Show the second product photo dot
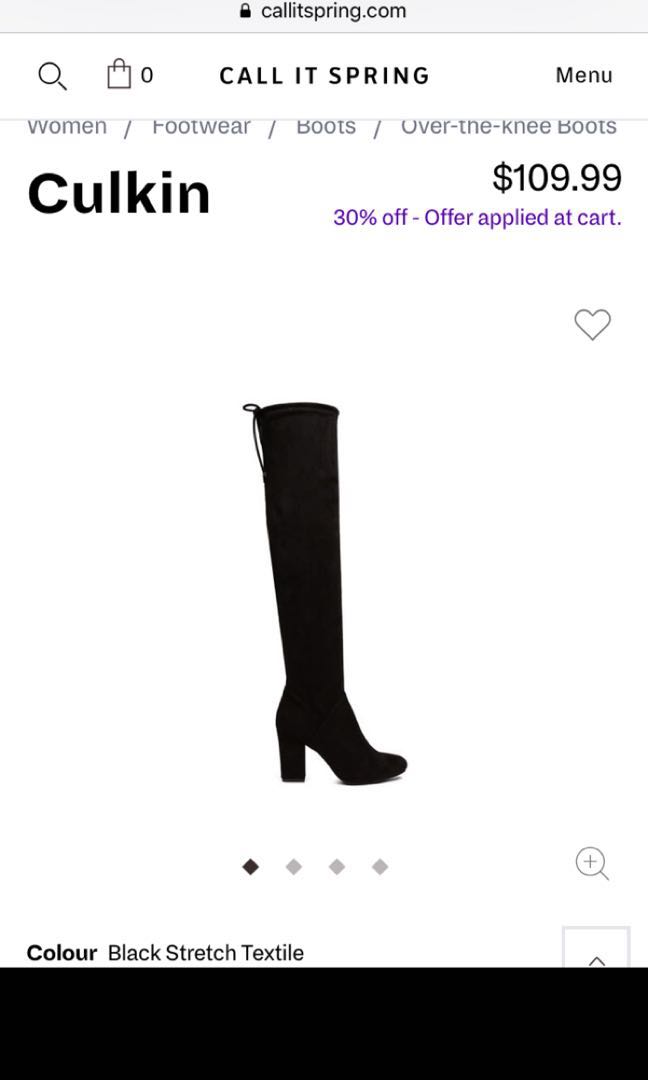Screen dimensions: 648x1080 tap(293, 867)
